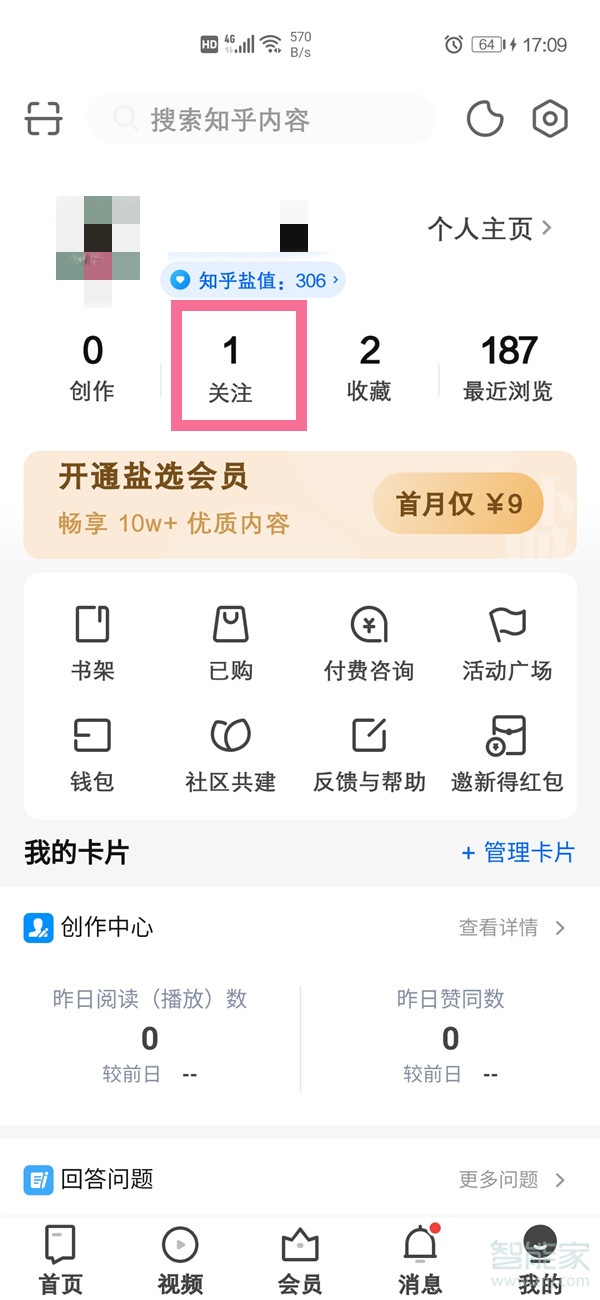Open 更多问题 in 回答问题
This screenshot has width=600, height=1300.
click(512, 1180)
